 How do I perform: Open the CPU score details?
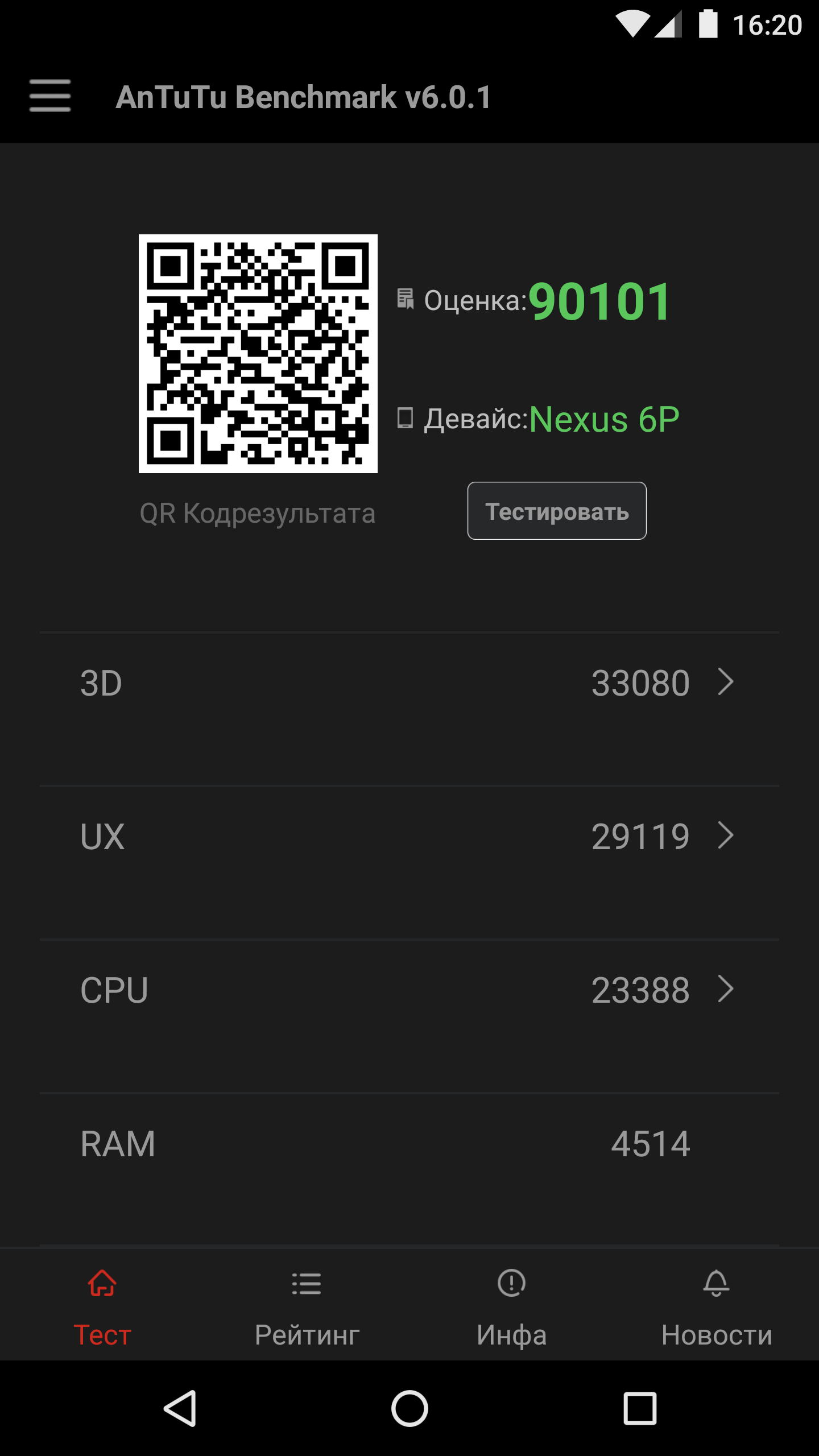coord(409,990)
